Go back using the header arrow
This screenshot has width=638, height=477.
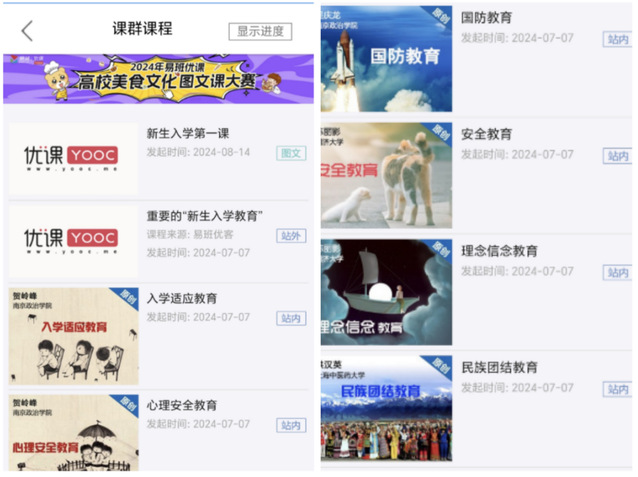click(x=27, y=31)
